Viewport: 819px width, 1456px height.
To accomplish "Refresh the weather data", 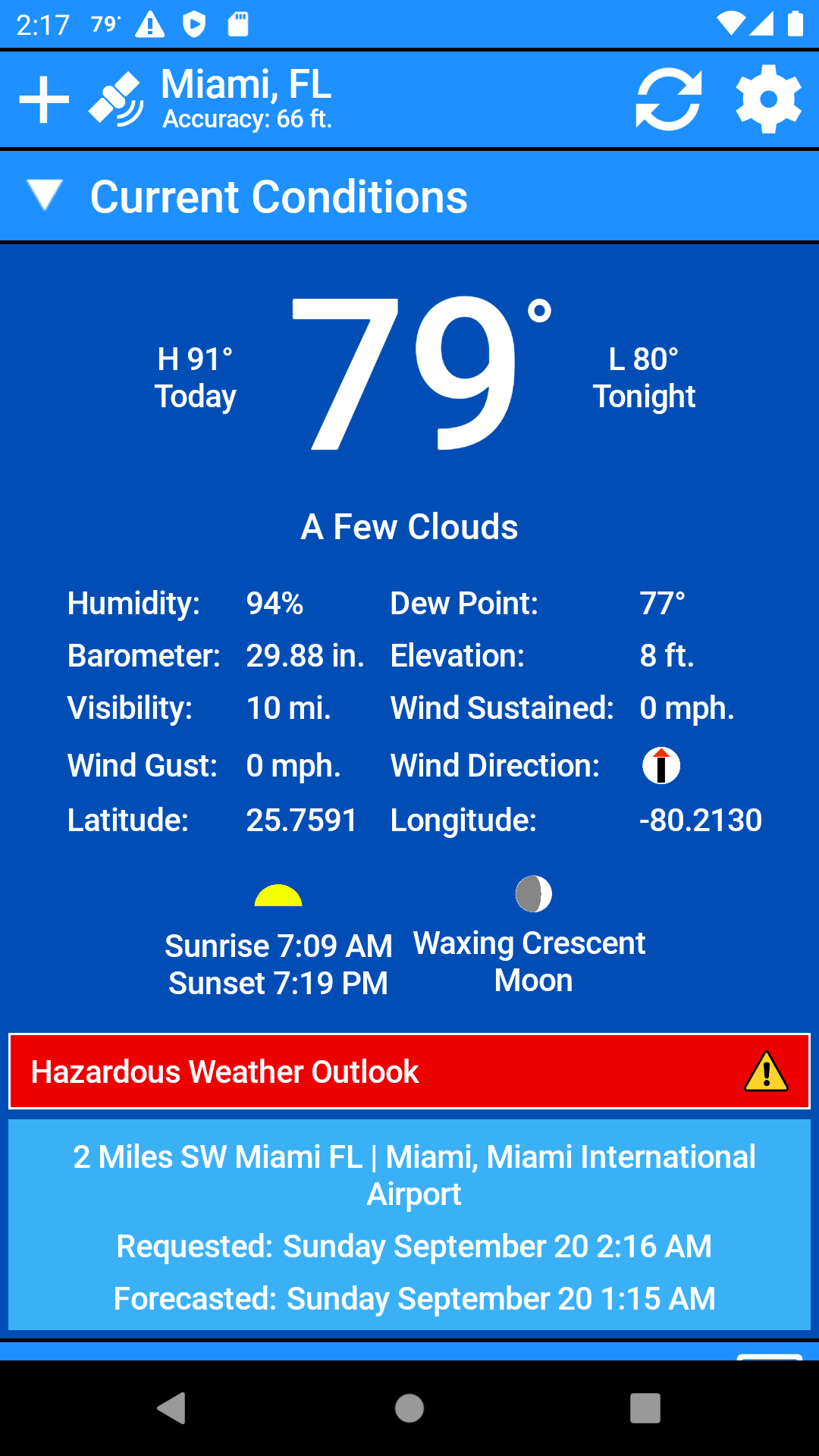I will click(668, 99).
